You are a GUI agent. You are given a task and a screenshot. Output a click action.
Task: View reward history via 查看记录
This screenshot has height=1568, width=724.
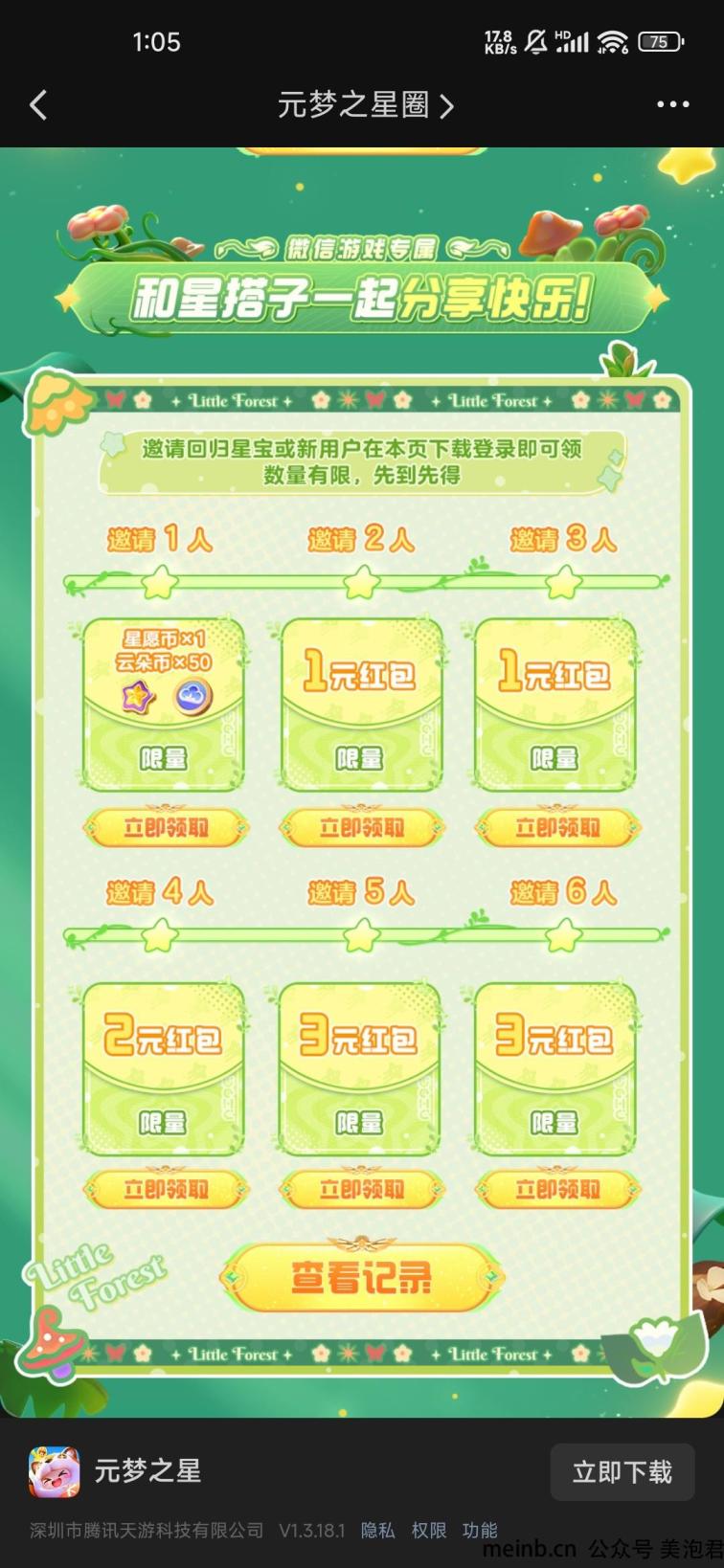click(x=362, y=1278)
